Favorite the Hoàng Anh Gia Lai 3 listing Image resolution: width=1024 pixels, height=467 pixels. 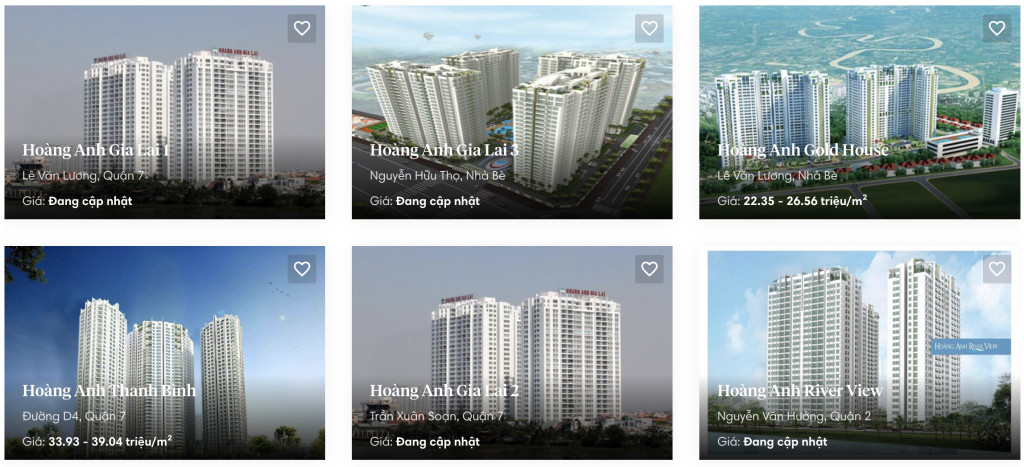click(x=649, y=28)
